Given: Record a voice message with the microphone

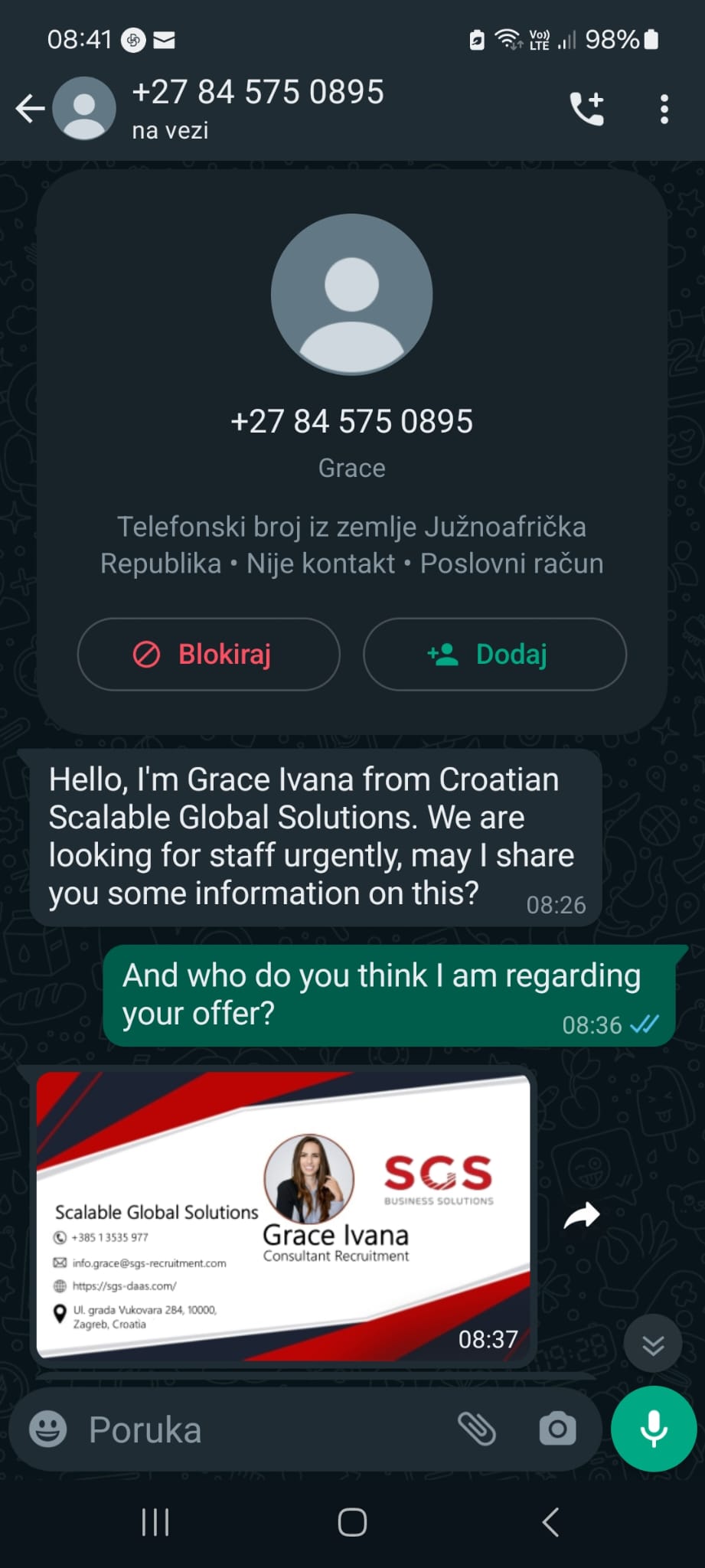Looking at the screenshot, I should (x=654, y=1429).
